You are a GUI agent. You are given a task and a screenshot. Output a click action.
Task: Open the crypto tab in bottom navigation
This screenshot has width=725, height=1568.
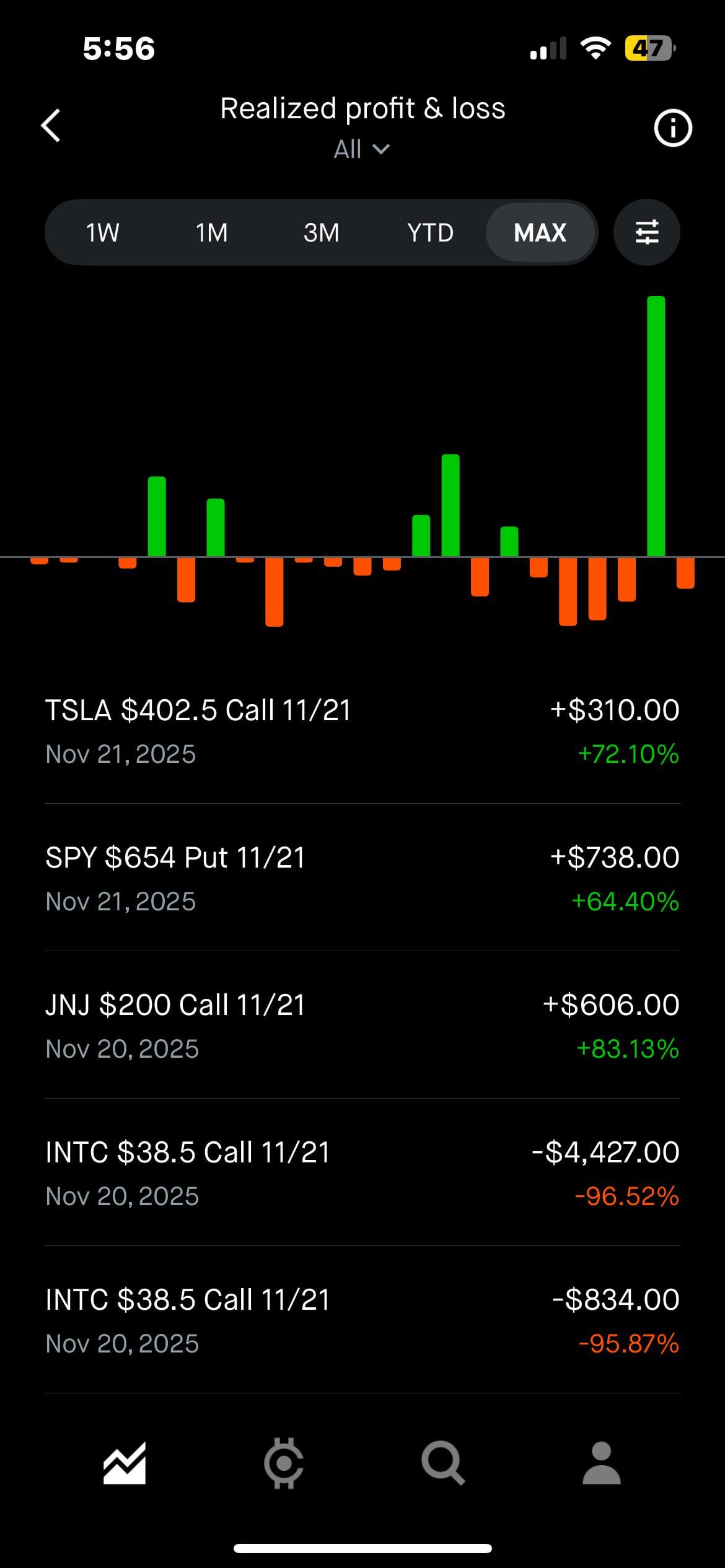284,1463
